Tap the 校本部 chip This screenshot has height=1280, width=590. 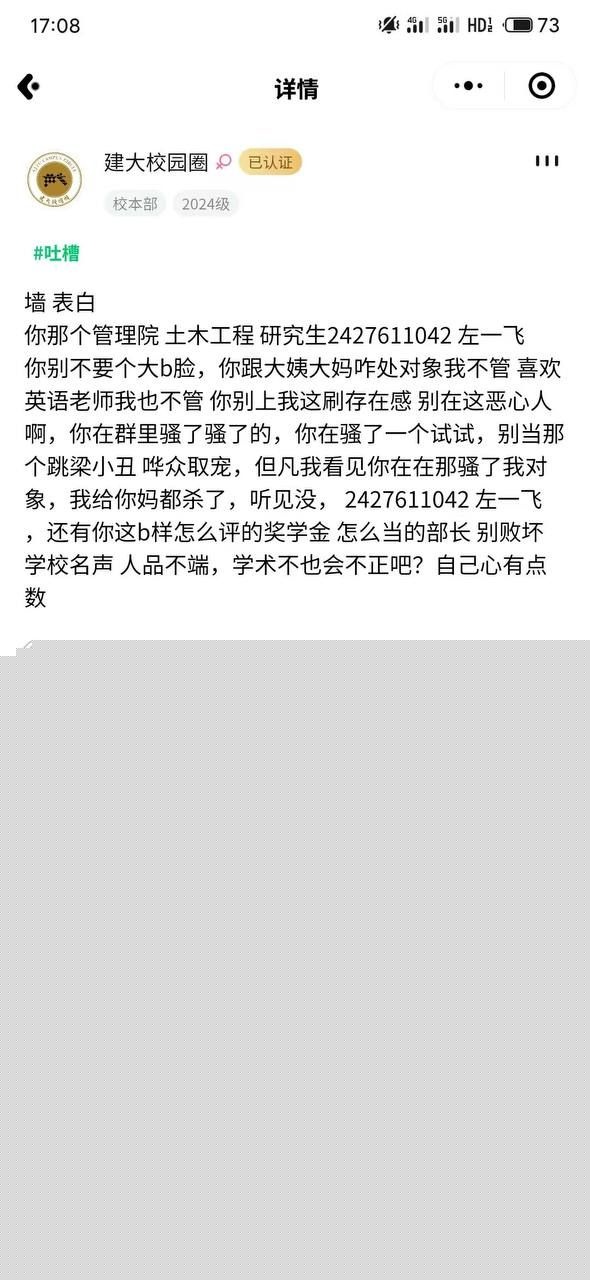tap(135, 204)
